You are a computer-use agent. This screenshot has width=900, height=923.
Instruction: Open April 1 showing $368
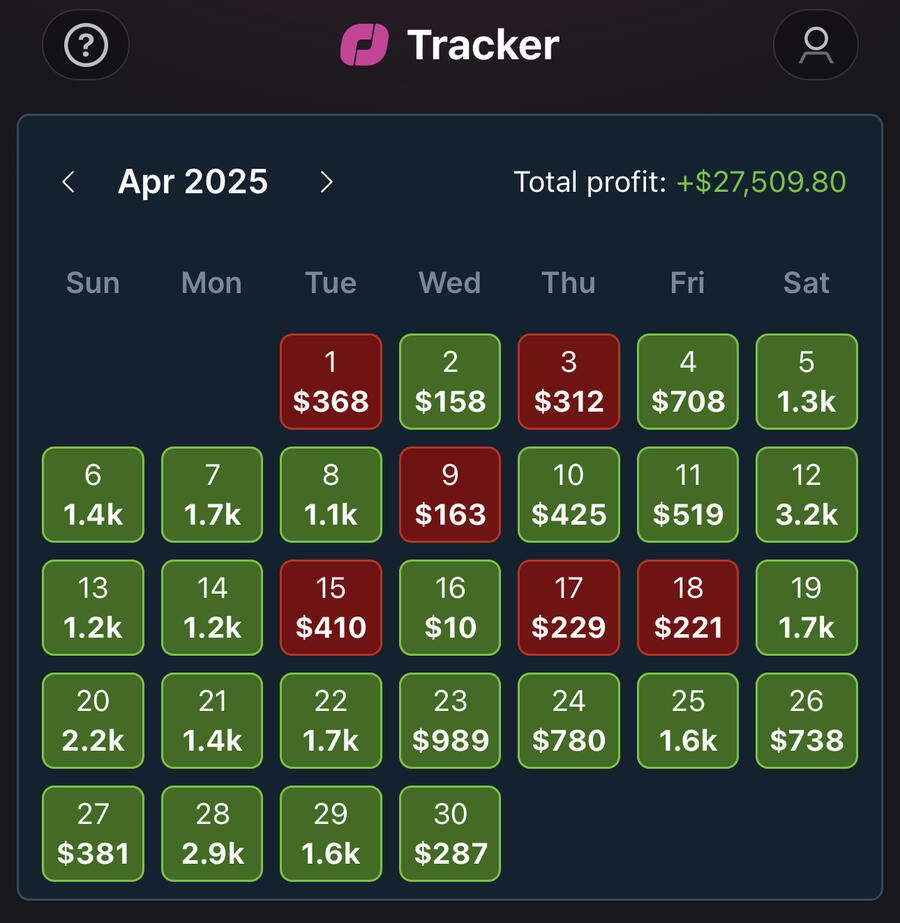(x=331, y=382)
